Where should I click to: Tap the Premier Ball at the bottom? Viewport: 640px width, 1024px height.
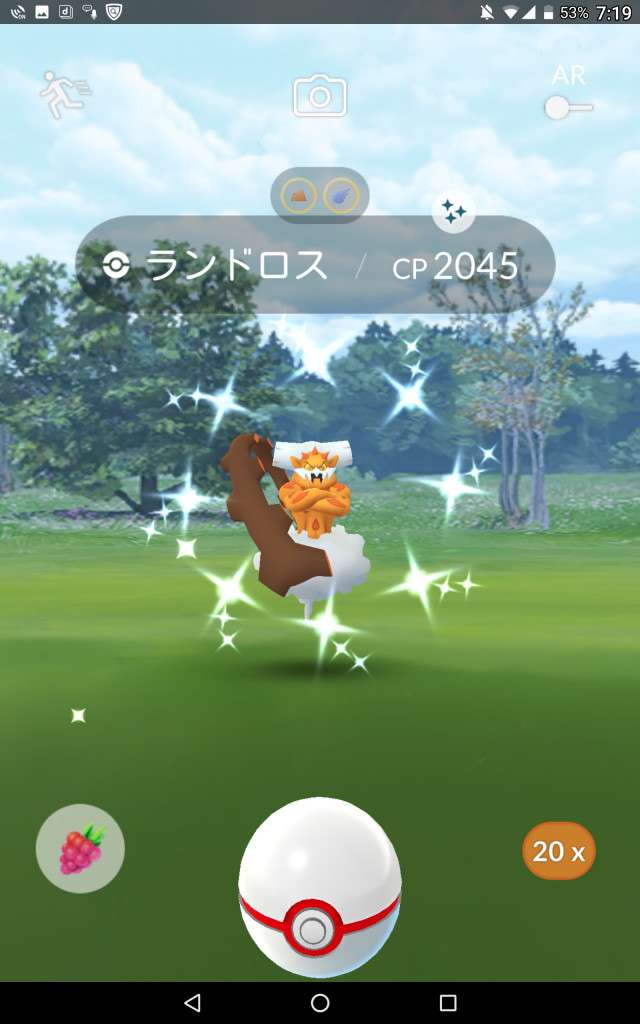tap(319, 889)
